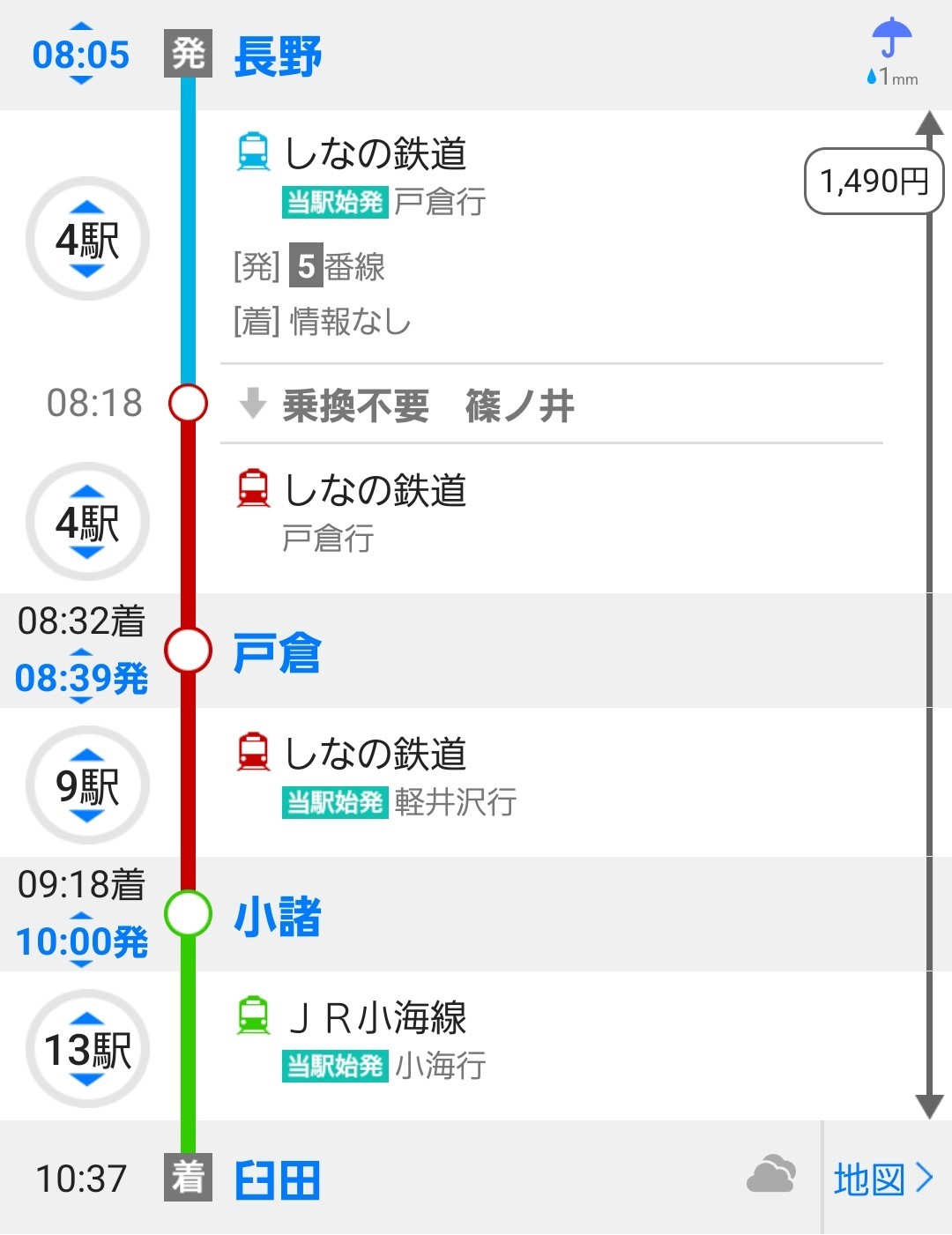The height and width of the screenshot is (1235, 952).
Task: Expand the 9駅 stops toward 小諸
Action: (87, 785)
